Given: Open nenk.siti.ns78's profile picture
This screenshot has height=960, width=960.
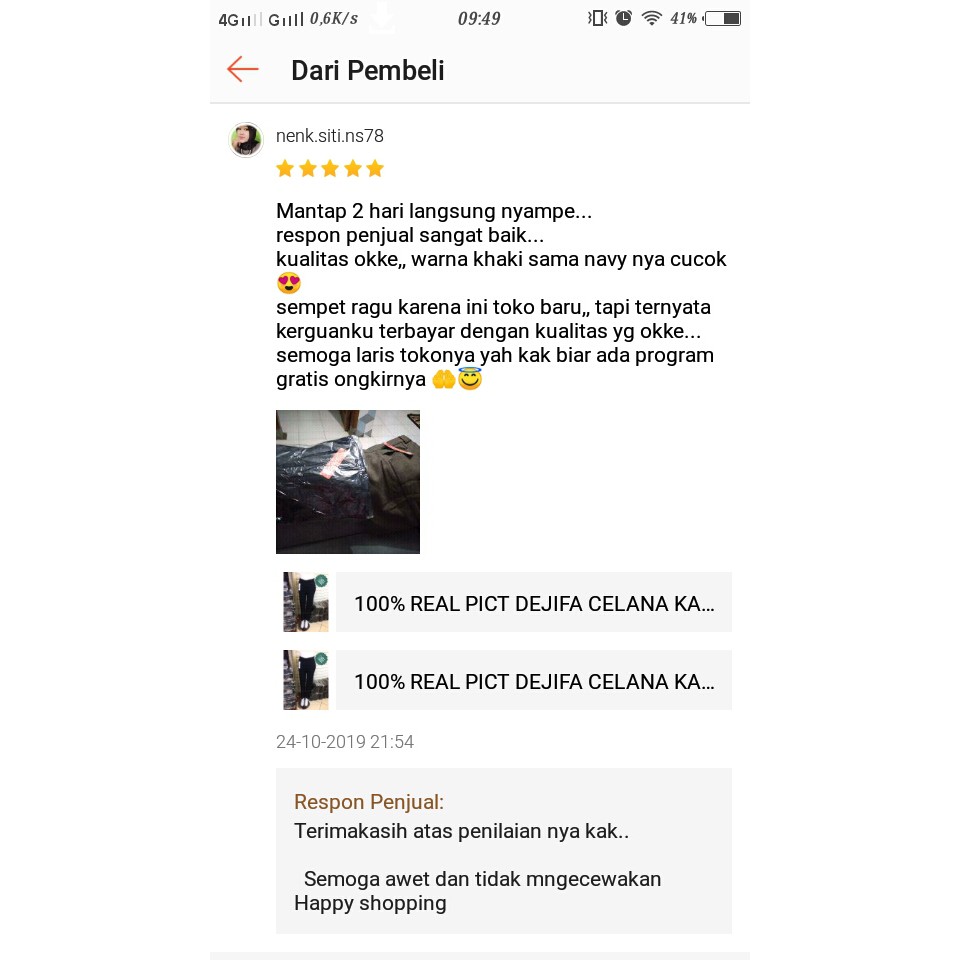Looking at the screenshot, I should pos(246,140).
